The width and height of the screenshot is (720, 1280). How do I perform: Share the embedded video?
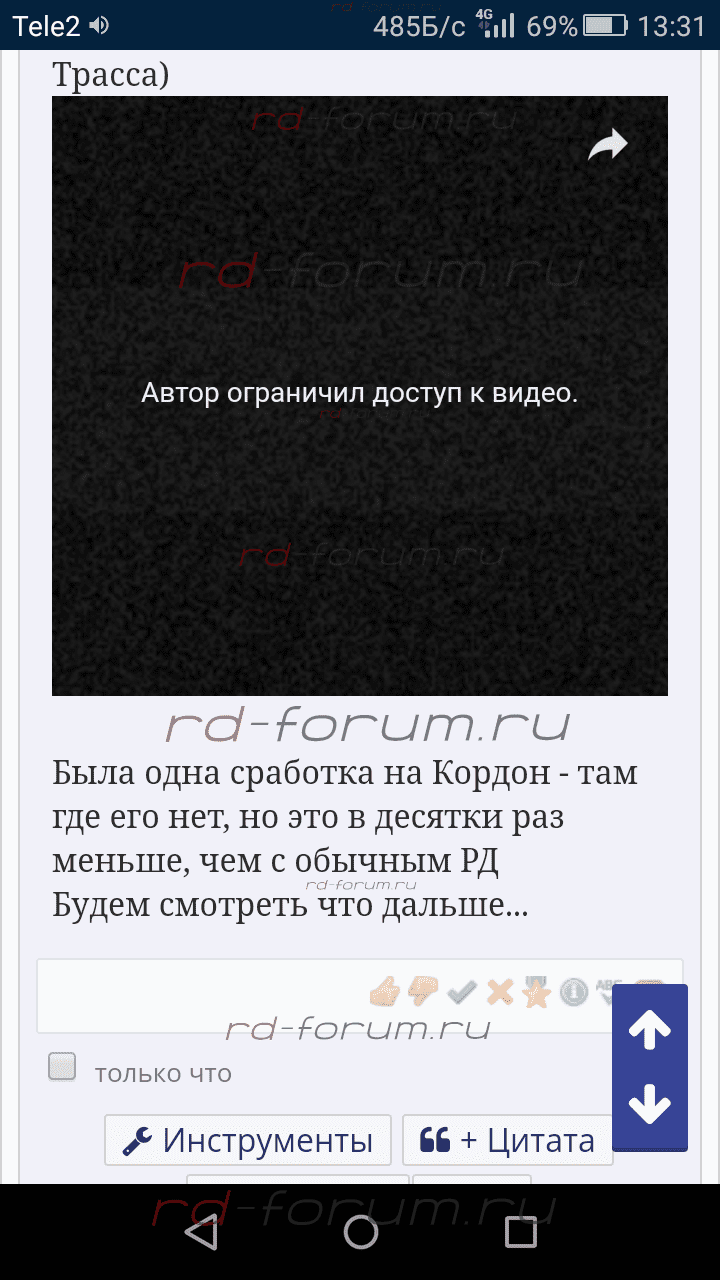tap(607, 147)
